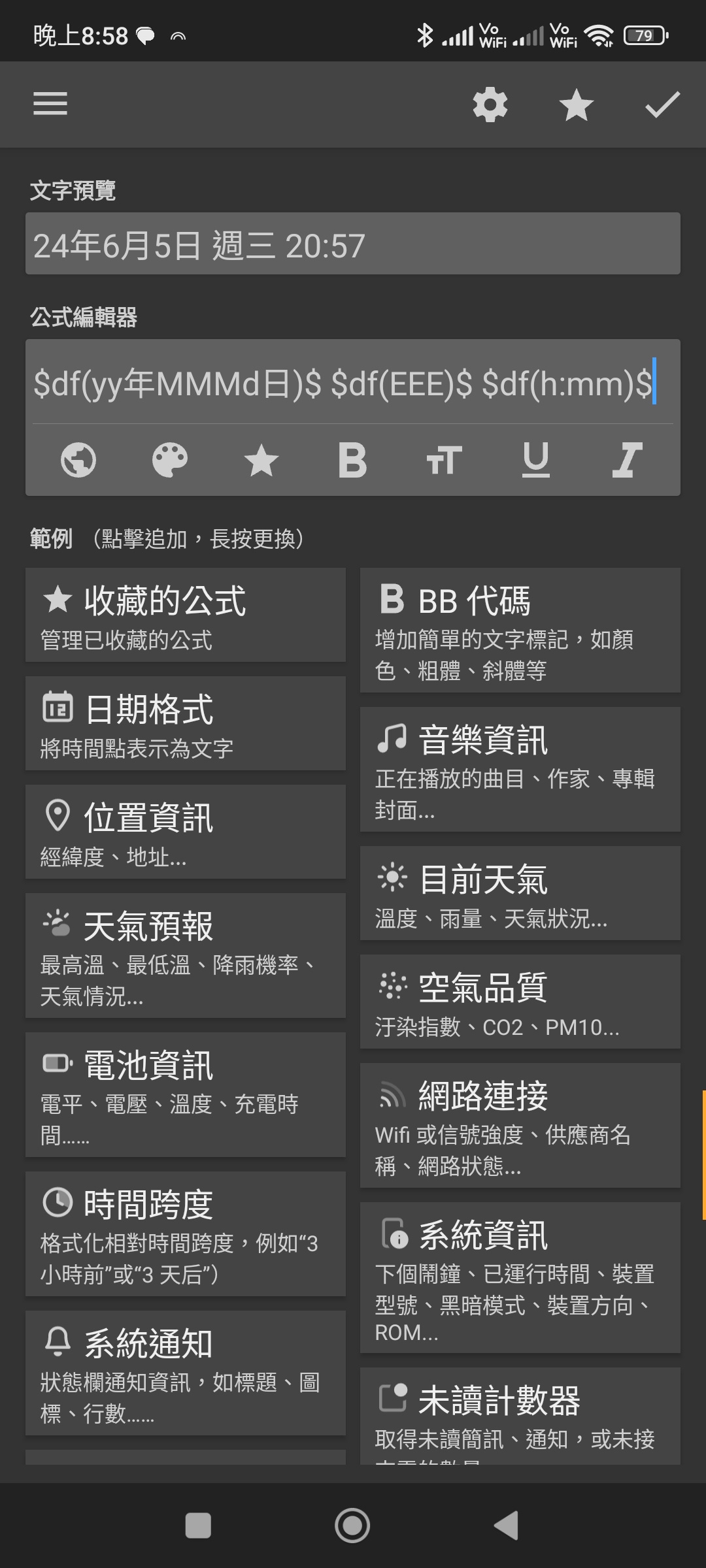Open the 網路連接 example
The height and width of the screenshot is (1568, 706).
tap(520, 1125)
